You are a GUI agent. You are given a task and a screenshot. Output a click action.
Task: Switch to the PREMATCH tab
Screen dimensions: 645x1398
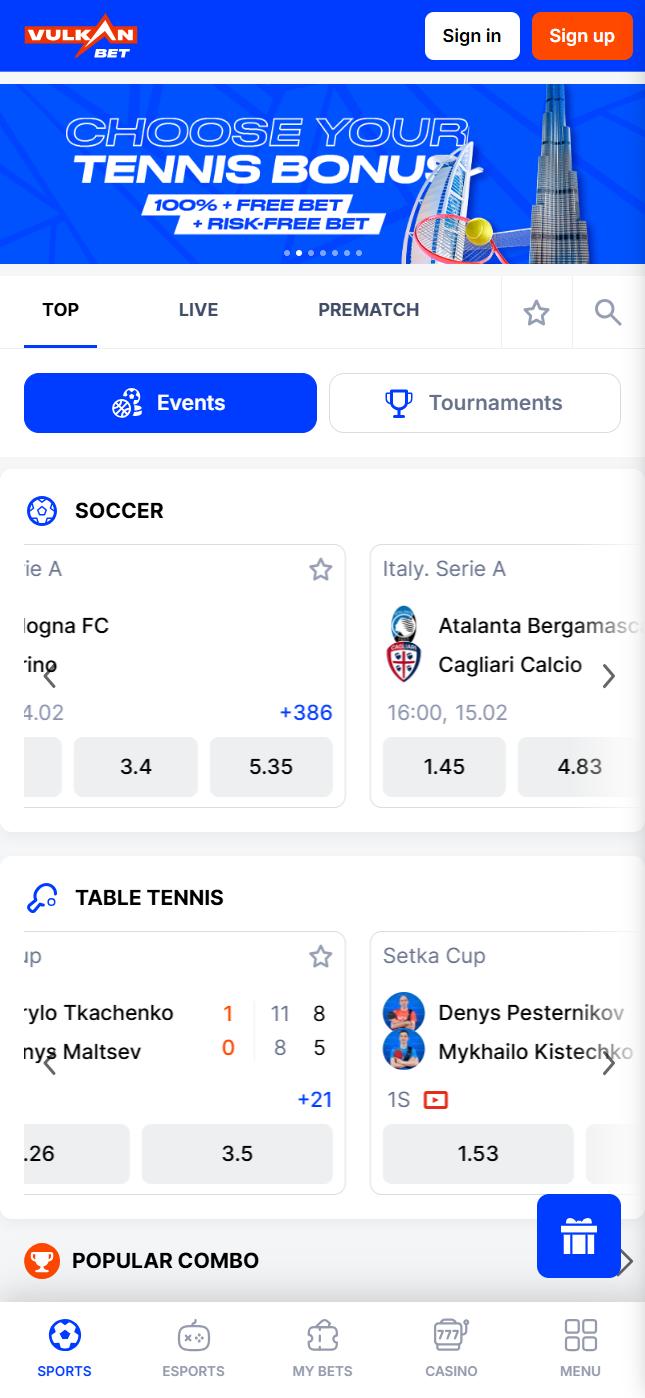pyautogui.click(x=368, y=310)
